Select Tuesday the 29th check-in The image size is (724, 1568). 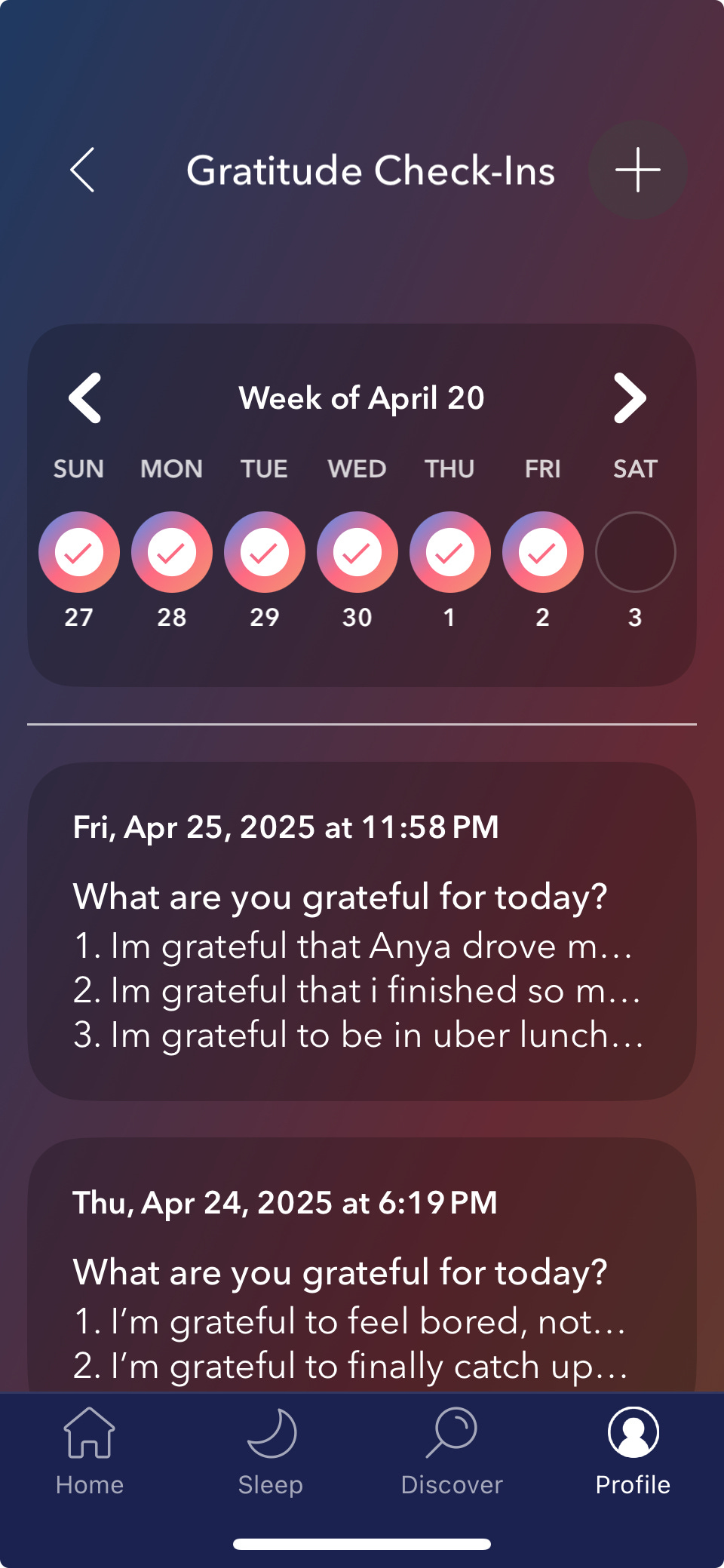point(265,552)
